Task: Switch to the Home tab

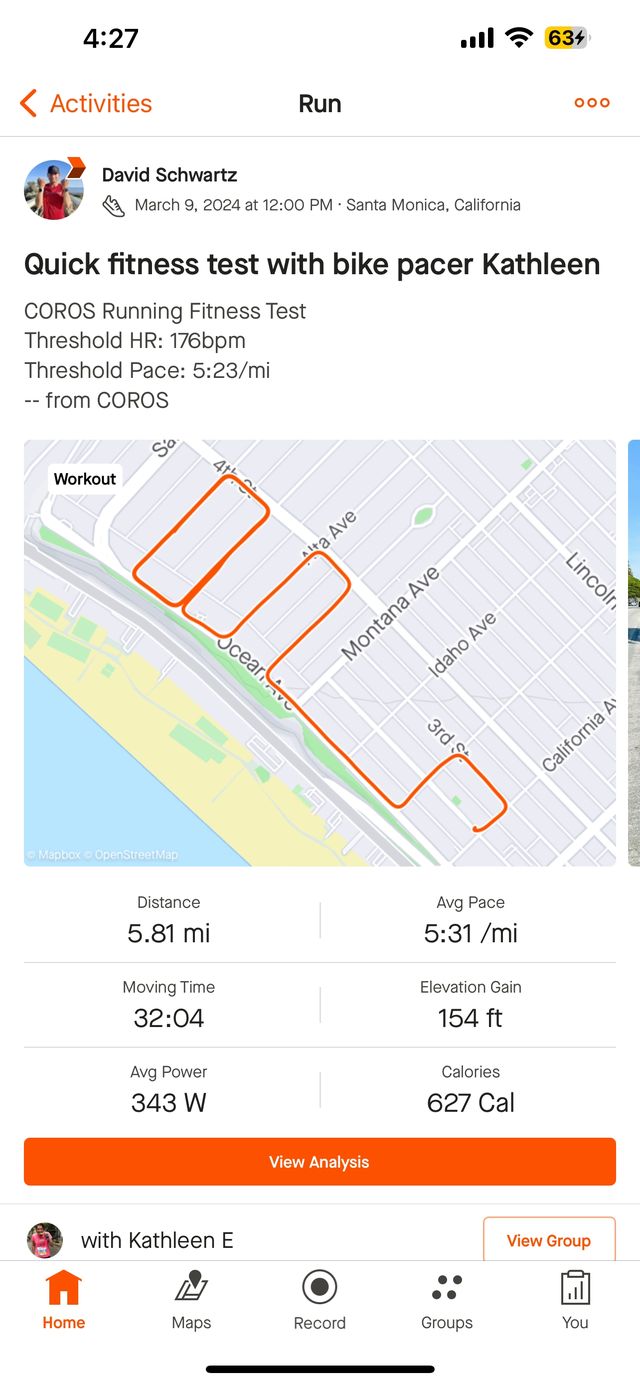Action: coord(63,1301)
